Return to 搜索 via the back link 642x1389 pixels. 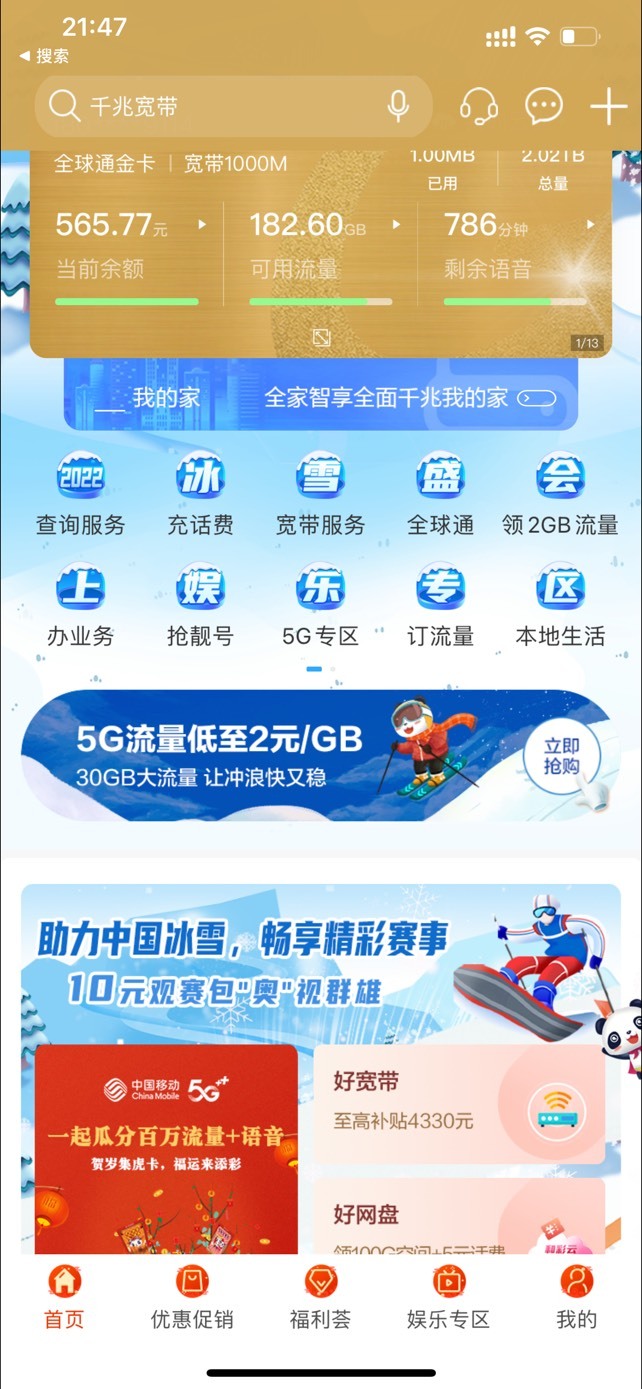[44, 57]
